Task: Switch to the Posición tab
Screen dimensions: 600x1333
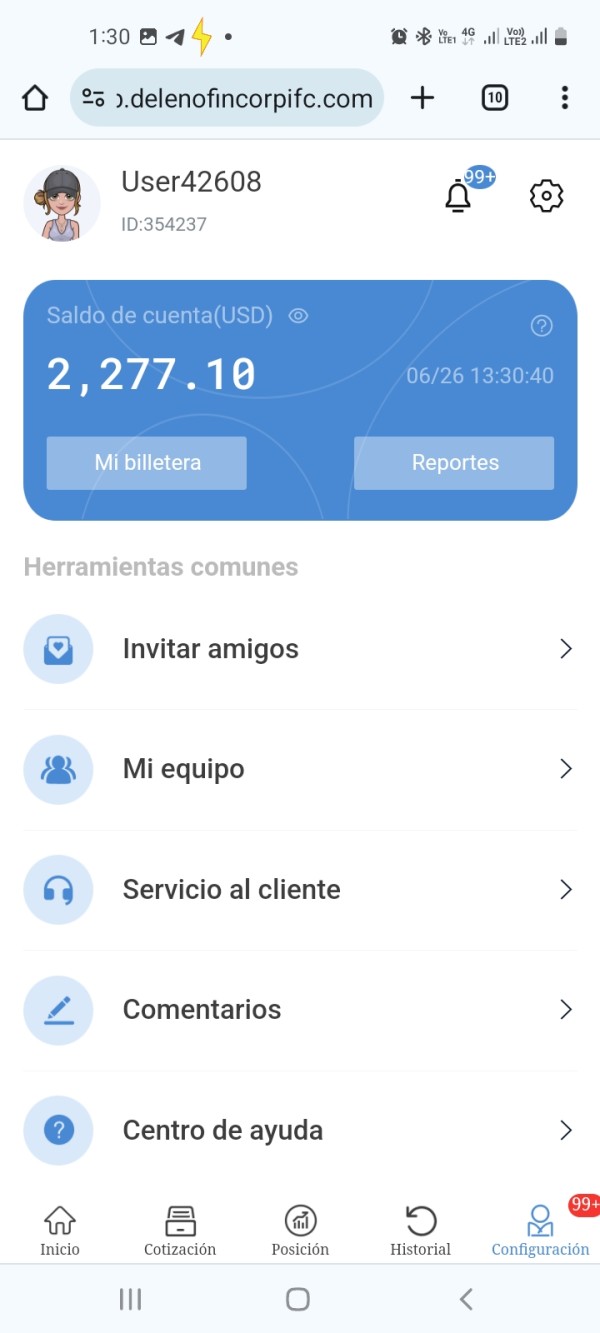Action: tap(300, 1230)
